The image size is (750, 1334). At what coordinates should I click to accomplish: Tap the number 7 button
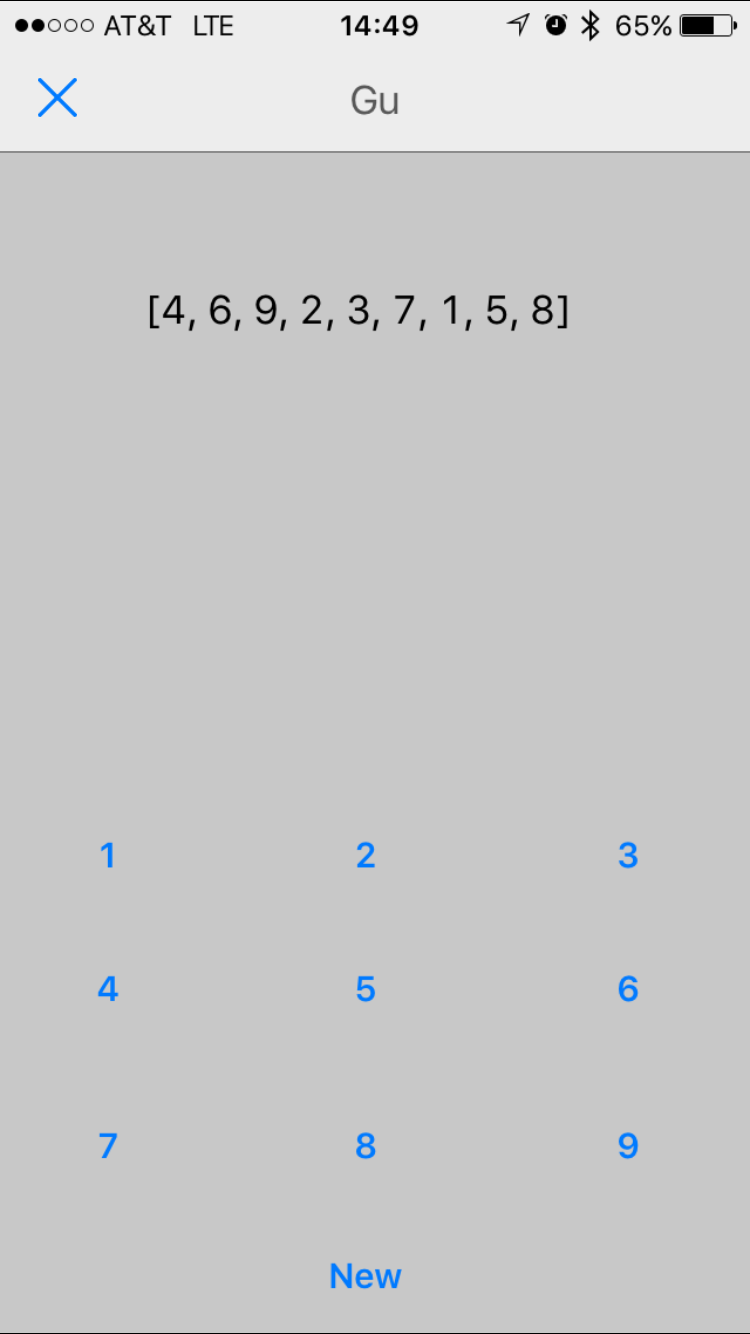click(x=108, y=1146)
